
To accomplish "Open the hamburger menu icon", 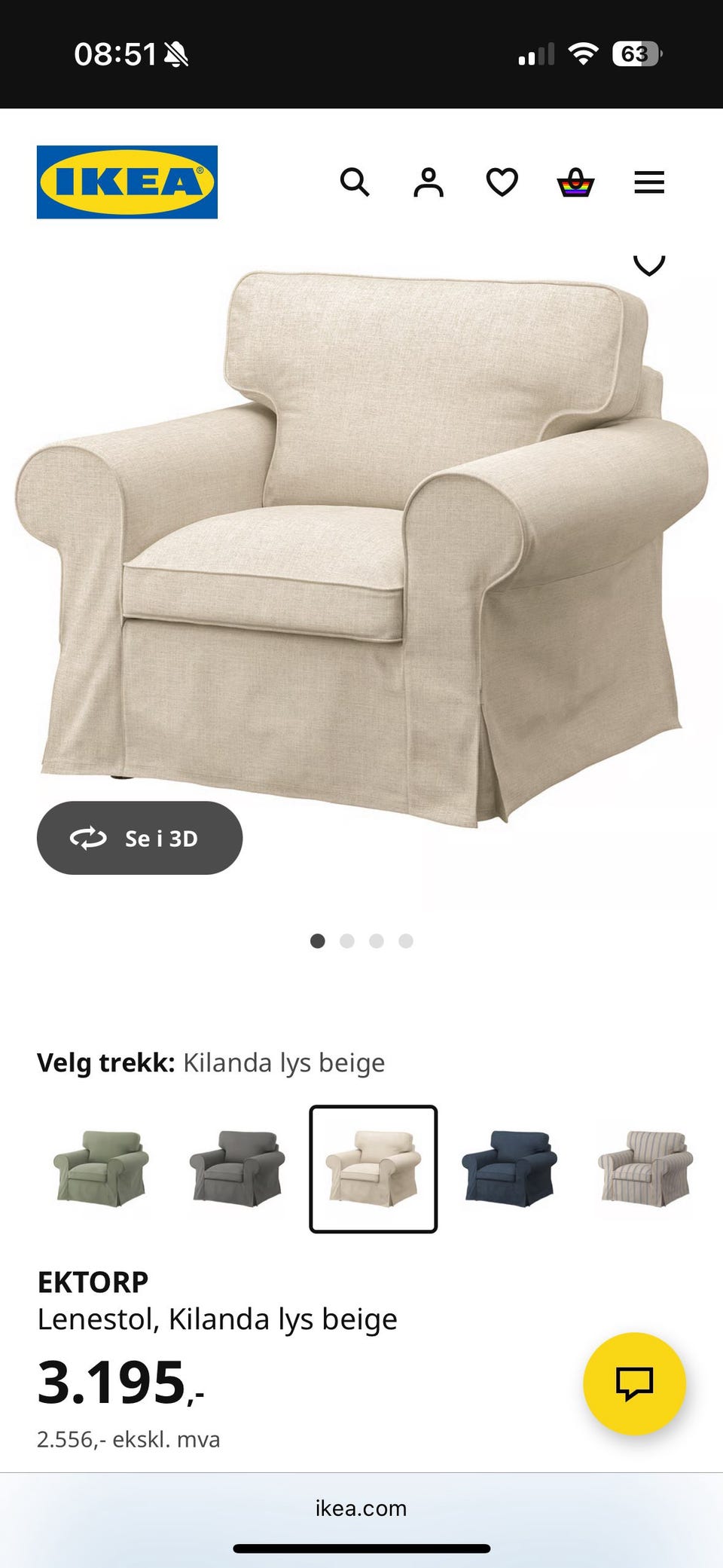I will [x=648, y=182].
